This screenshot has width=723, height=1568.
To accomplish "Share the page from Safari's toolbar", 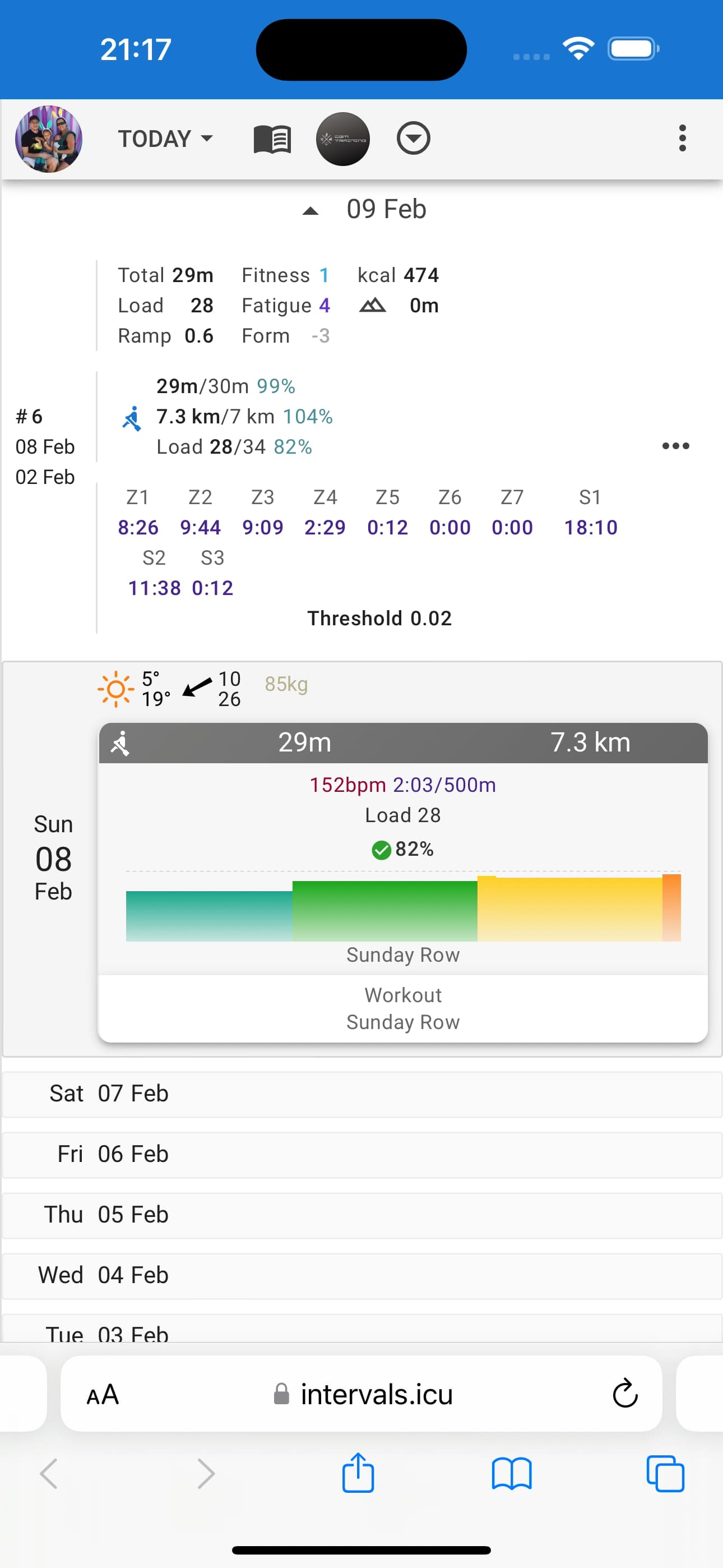I will 358,1473.
